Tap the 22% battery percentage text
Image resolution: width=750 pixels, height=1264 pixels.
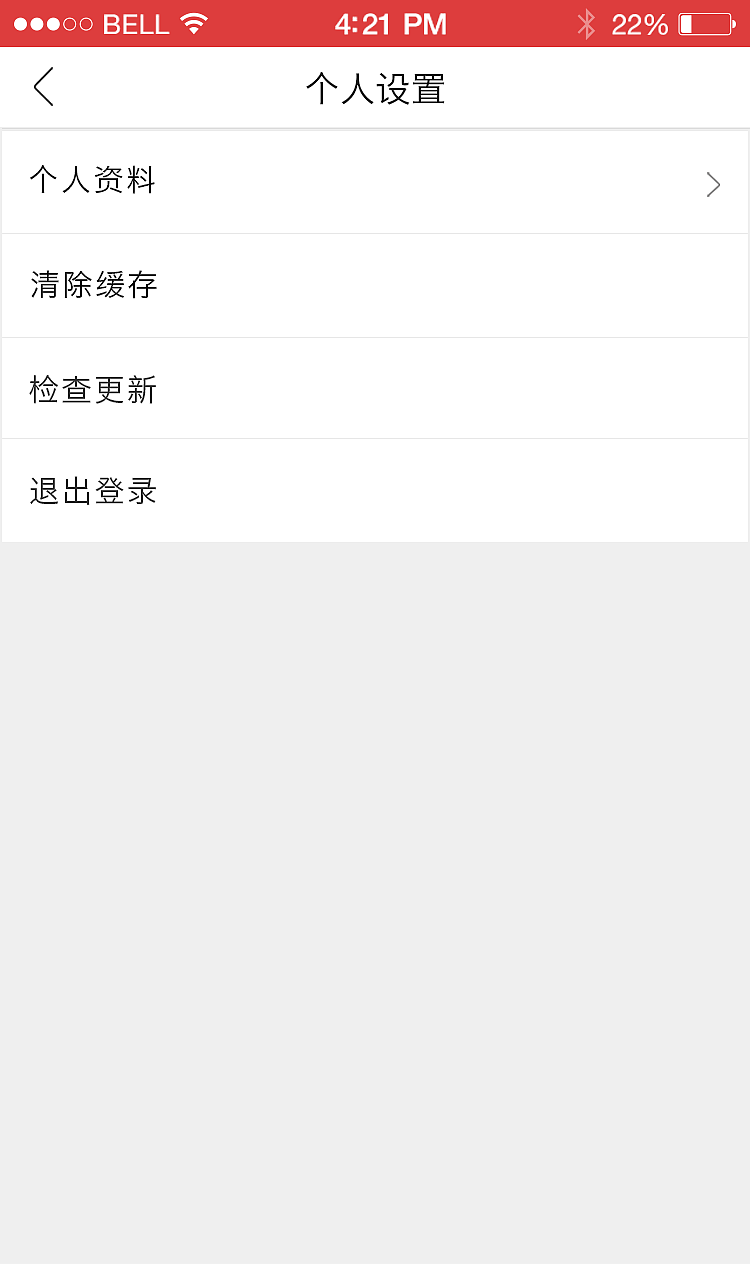[640, 24]
